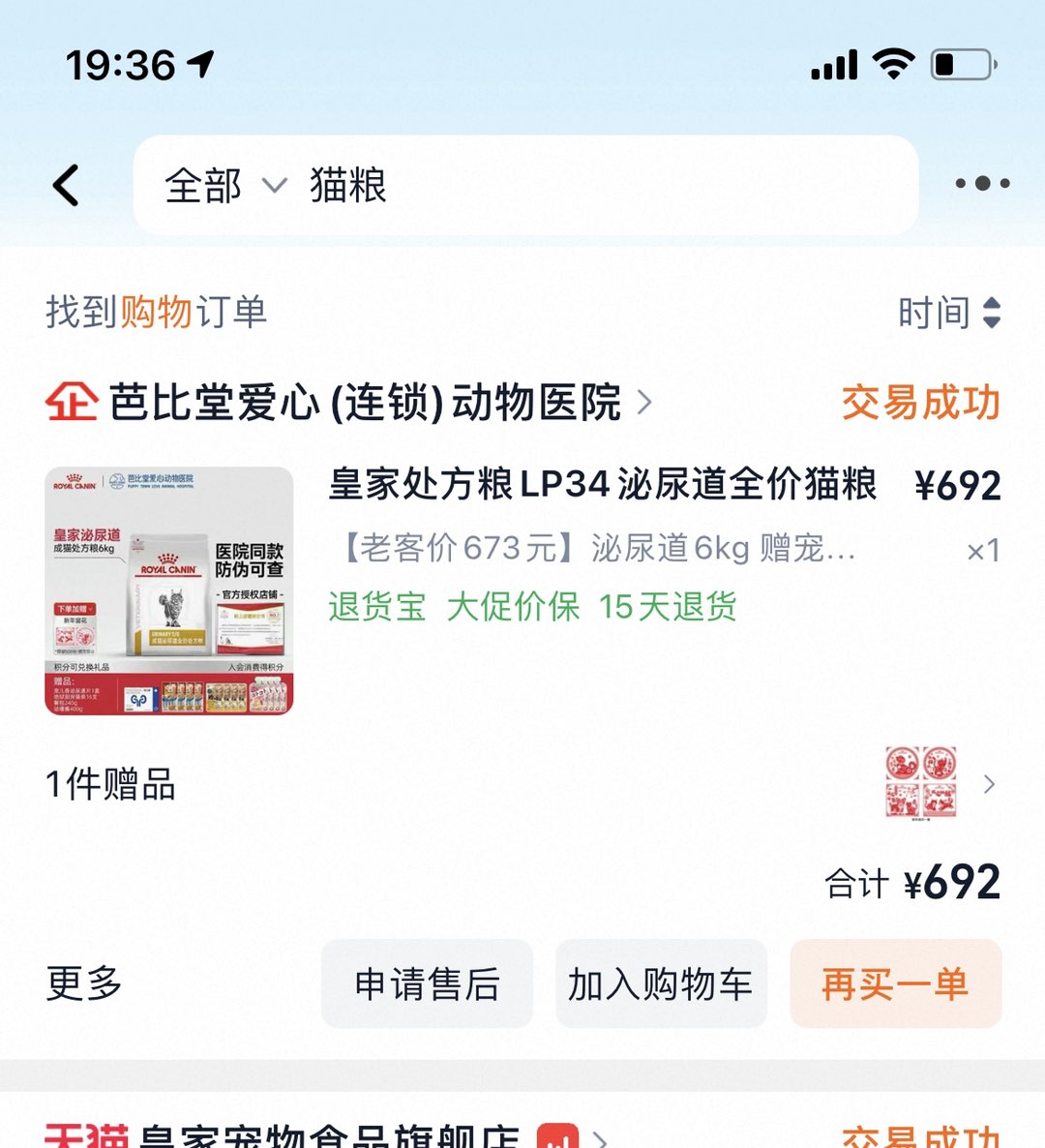
Task: View the 1件赠品 gift details
Action: [x=522, y=783]
